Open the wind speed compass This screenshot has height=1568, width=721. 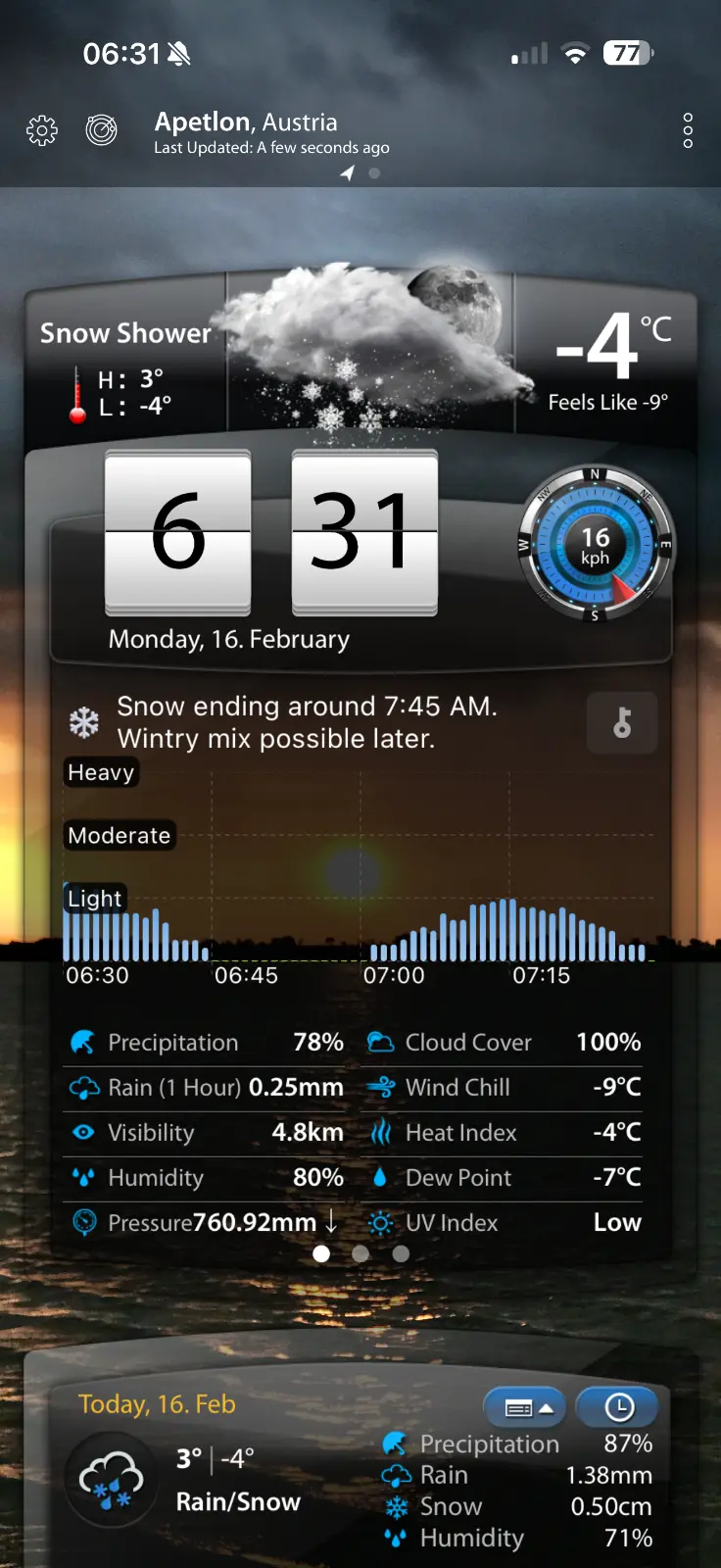click(x=596, y=547)
